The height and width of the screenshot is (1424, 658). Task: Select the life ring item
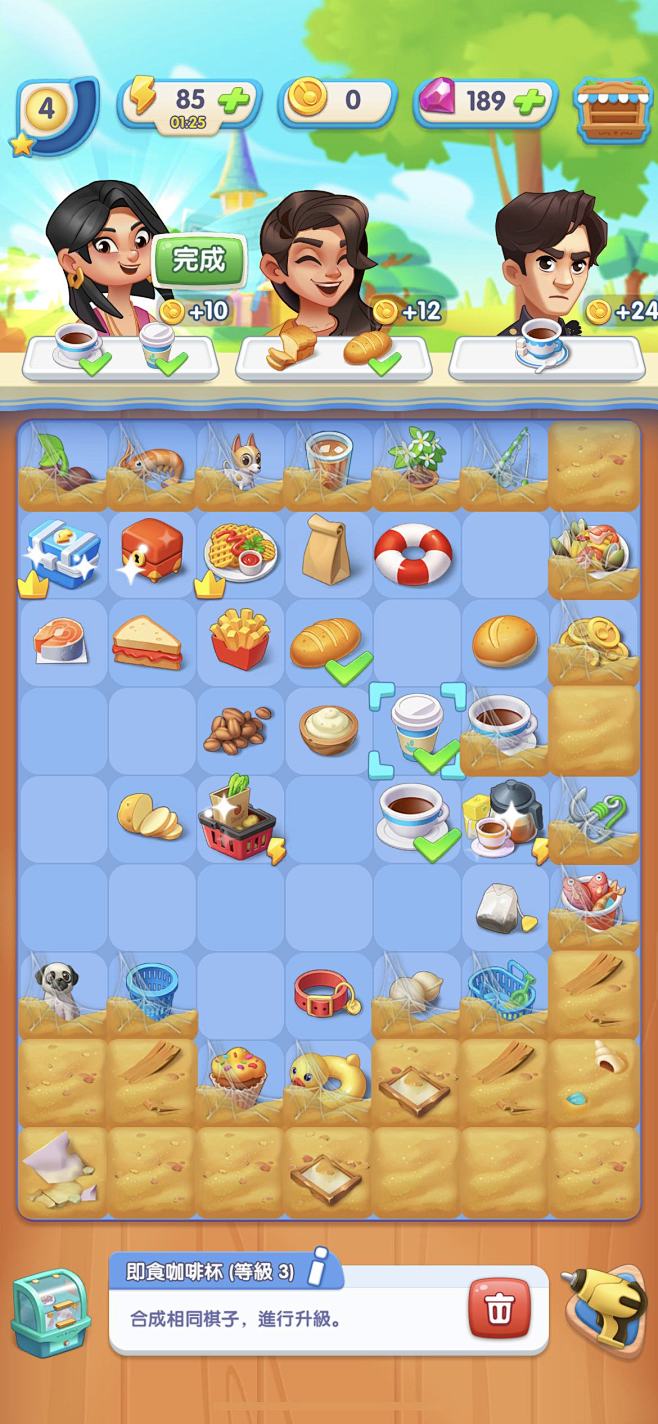coord(413,552)
